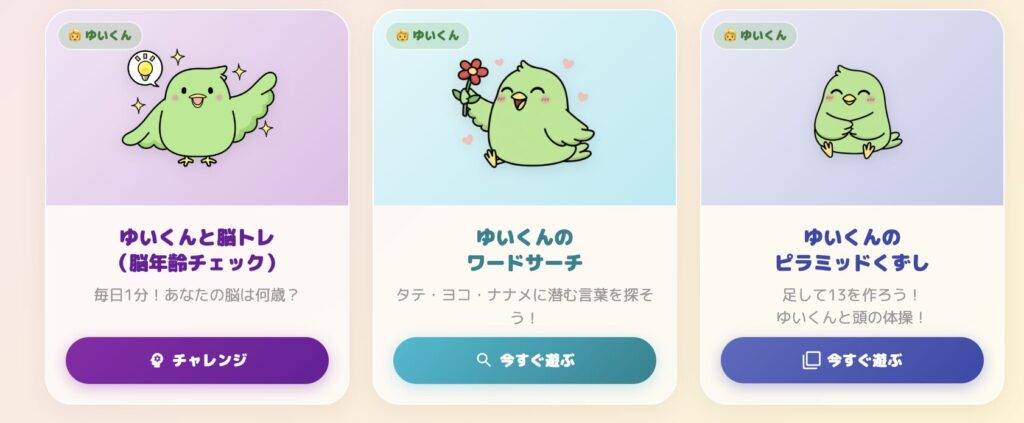Open the ゆいくんのワードサーチ card

pos(524,250)
